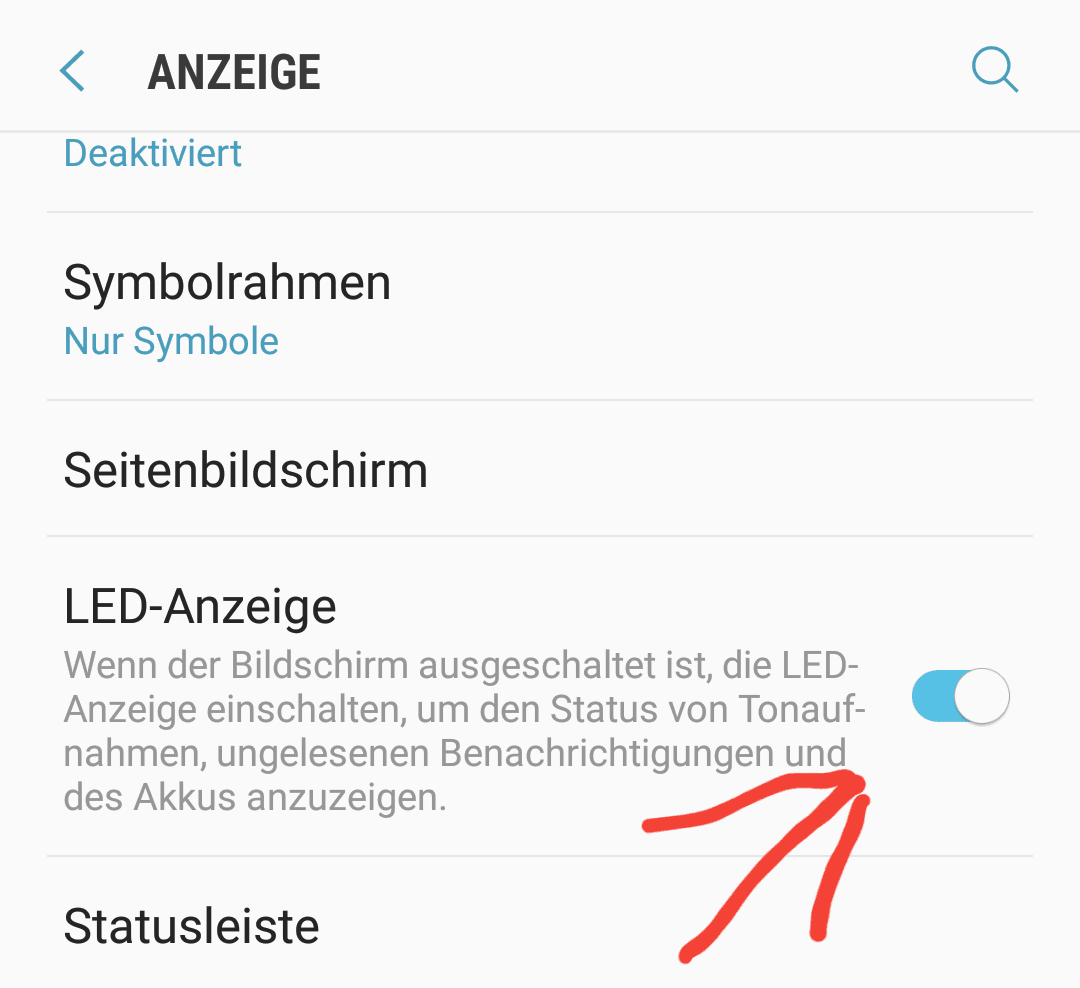This screenshot has height=988, width=1080.
Task: Go back from the Anzeige screen
Action: tap(73, 72)
